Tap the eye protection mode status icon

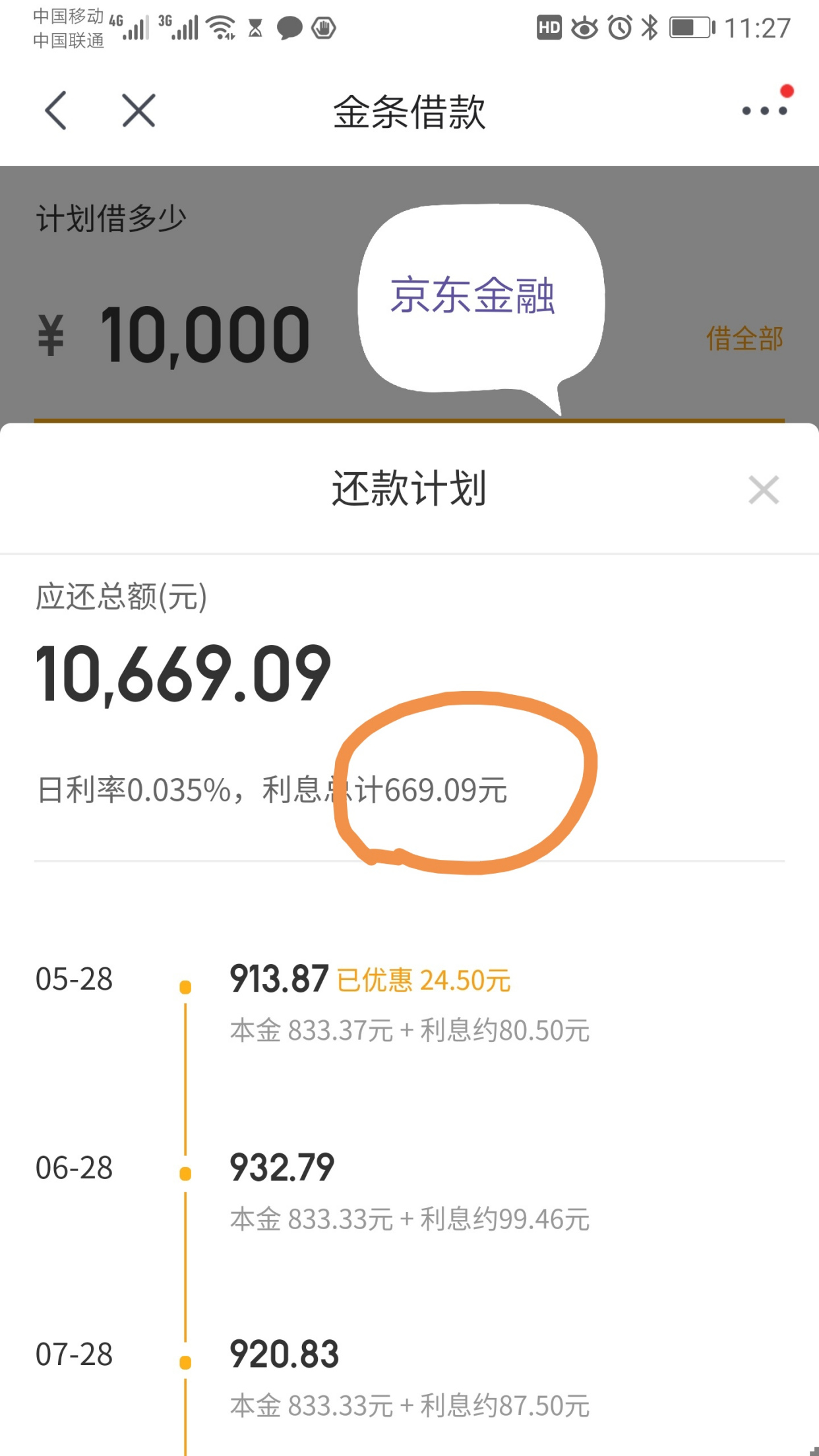[x=584, y=28]
